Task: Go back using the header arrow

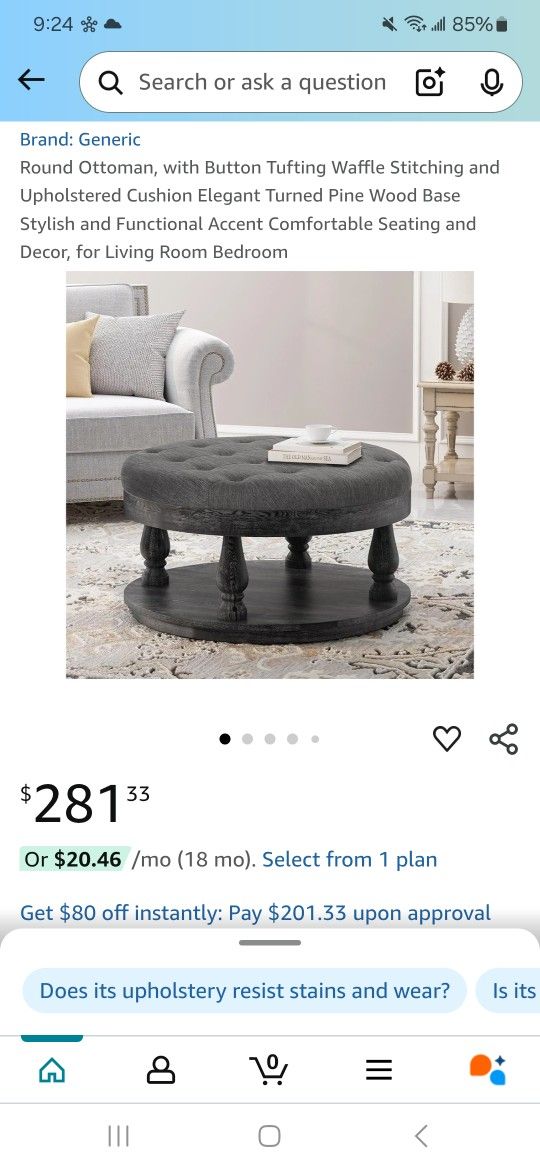Action: click(31, 81)
